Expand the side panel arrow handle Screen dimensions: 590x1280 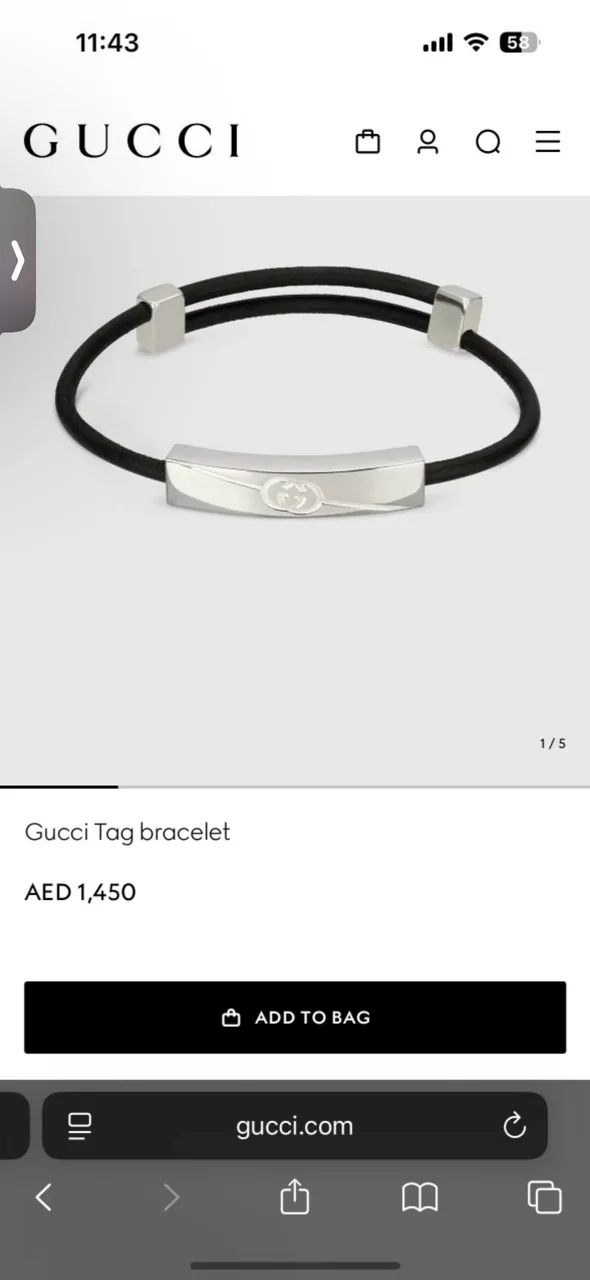point(17,260)
